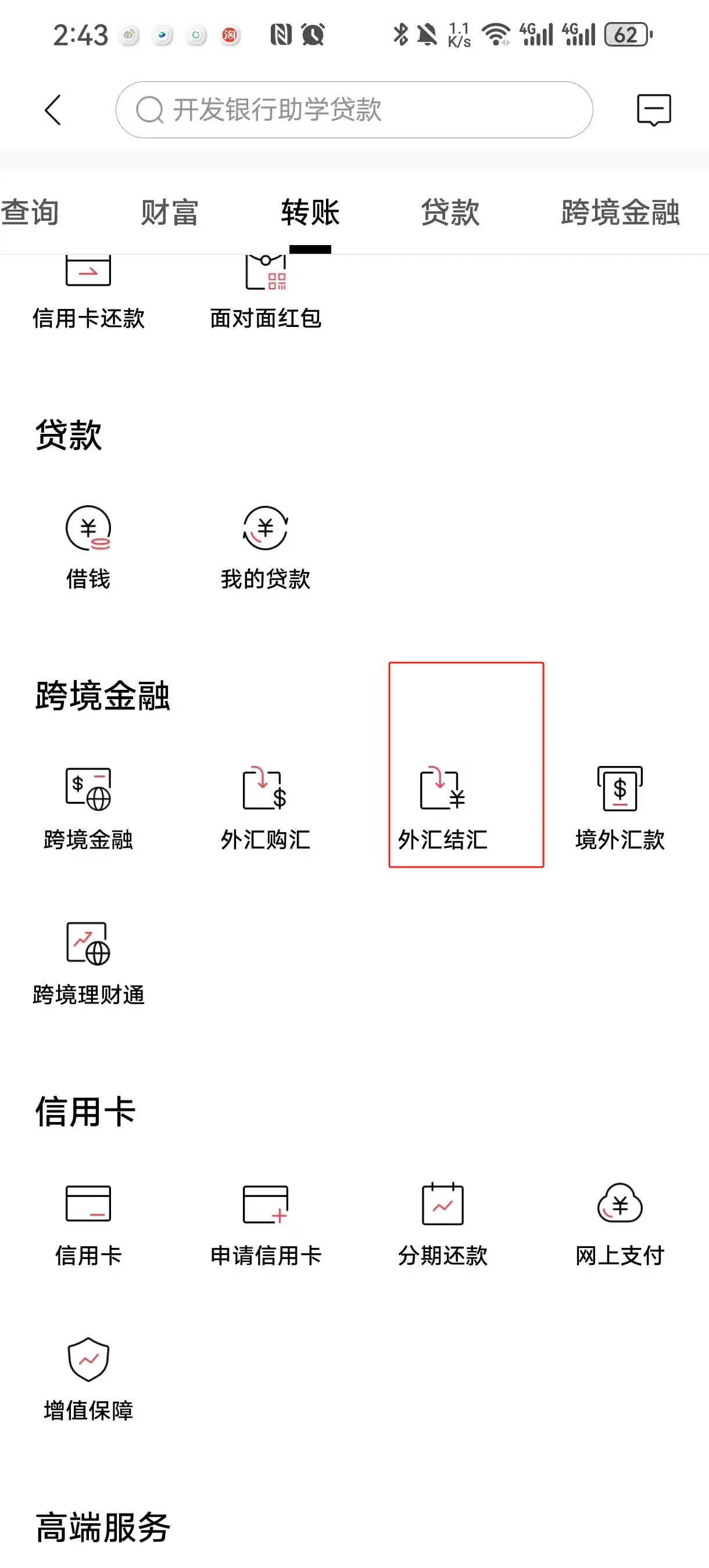Open 网上支付
The image size is (709, 1568).
point(620,1225)
